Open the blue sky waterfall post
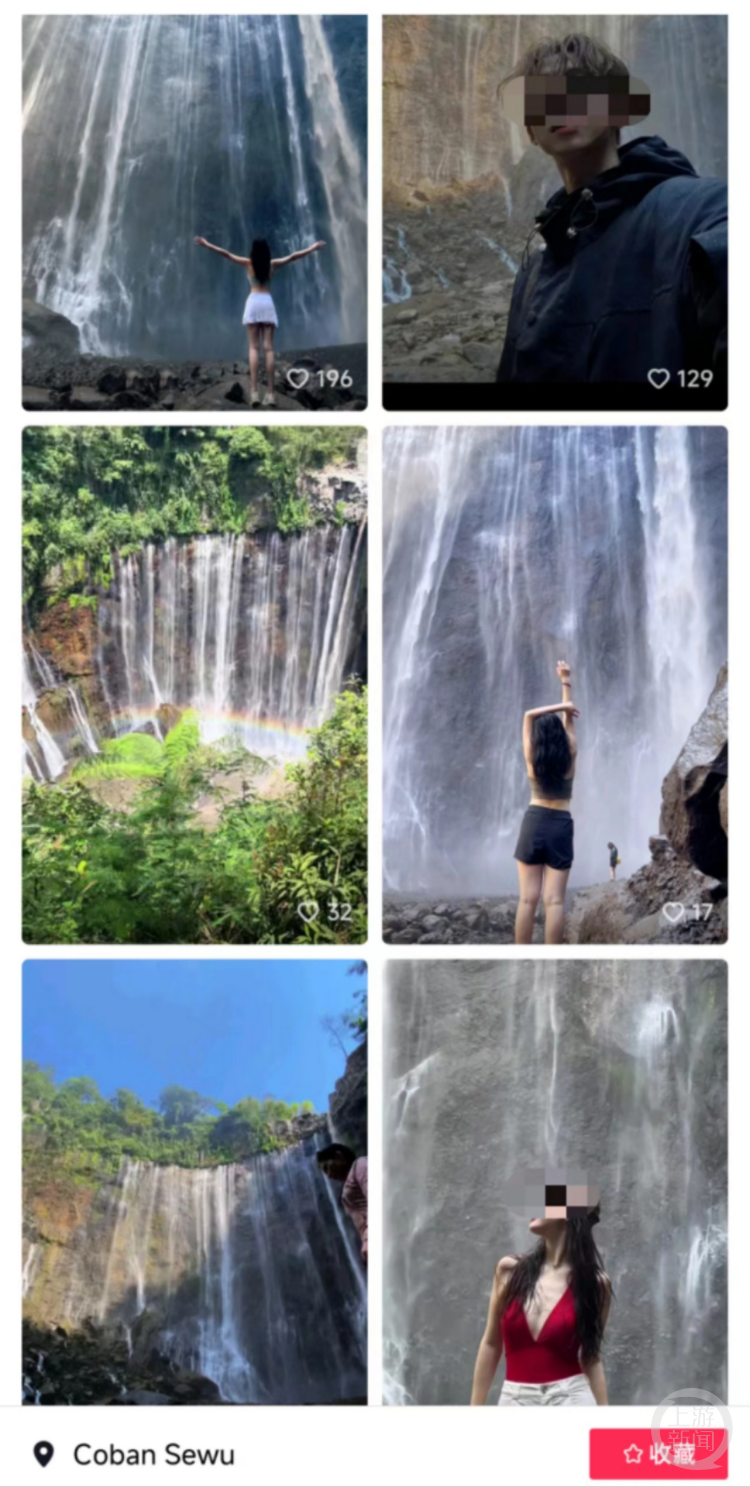This screenshot has height=1487, width=750. (194, 1180)
